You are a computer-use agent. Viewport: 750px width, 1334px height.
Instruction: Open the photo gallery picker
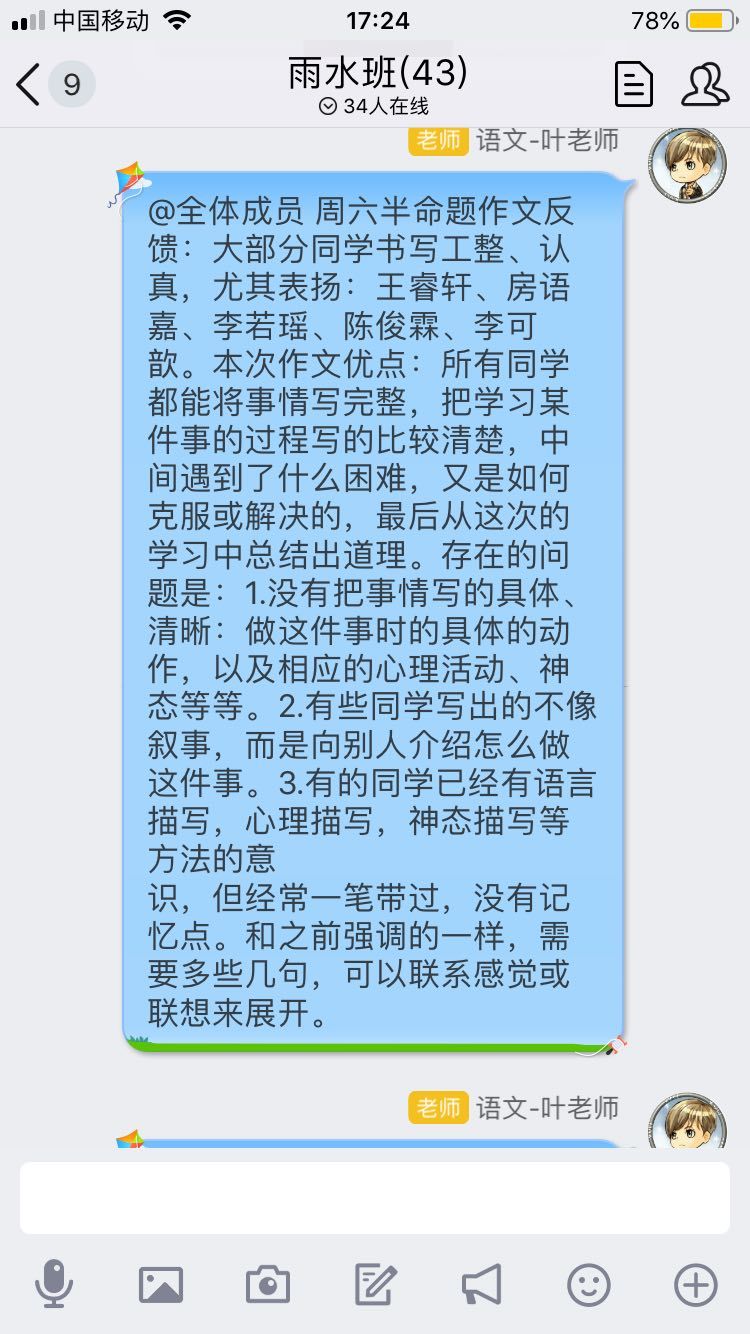coord(161,1284)
